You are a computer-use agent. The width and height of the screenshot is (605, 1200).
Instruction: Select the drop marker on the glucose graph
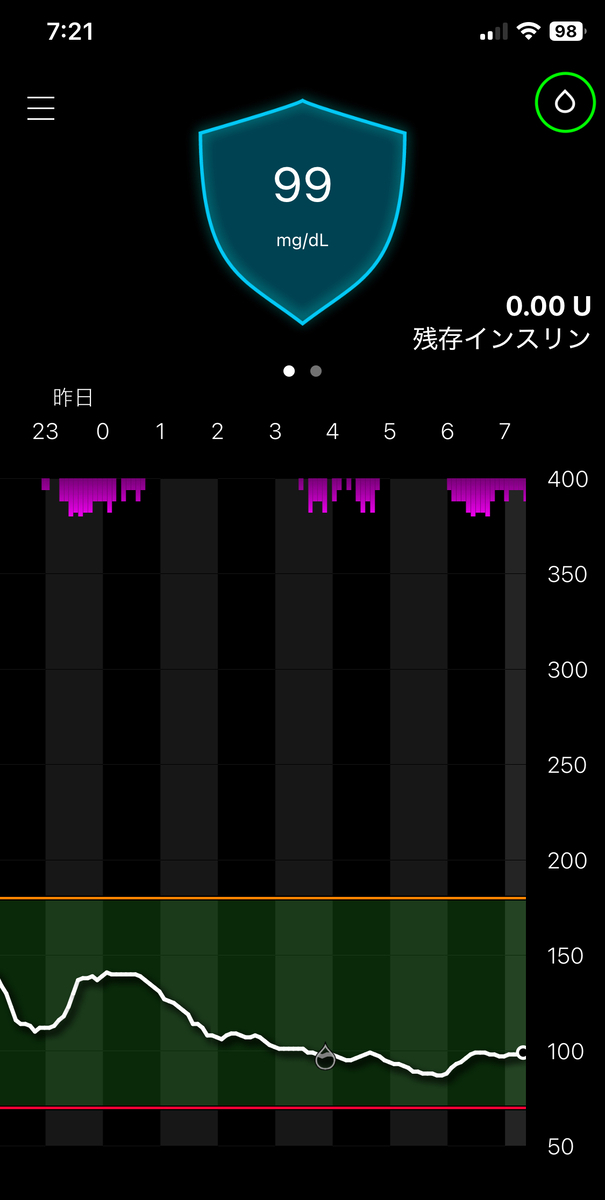[x=325, y=1057]
